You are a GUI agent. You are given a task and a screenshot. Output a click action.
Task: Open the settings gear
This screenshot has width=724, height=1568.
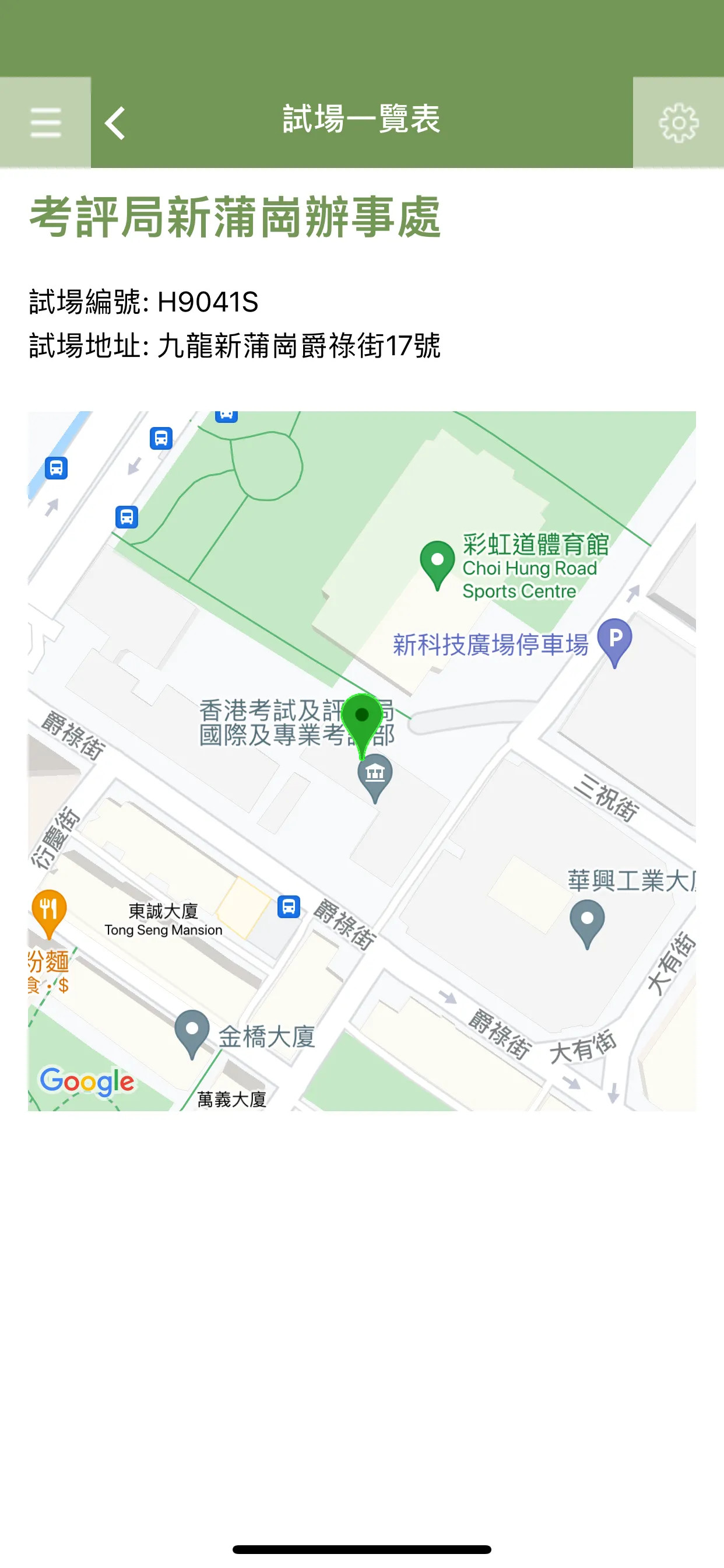point(678,121)
